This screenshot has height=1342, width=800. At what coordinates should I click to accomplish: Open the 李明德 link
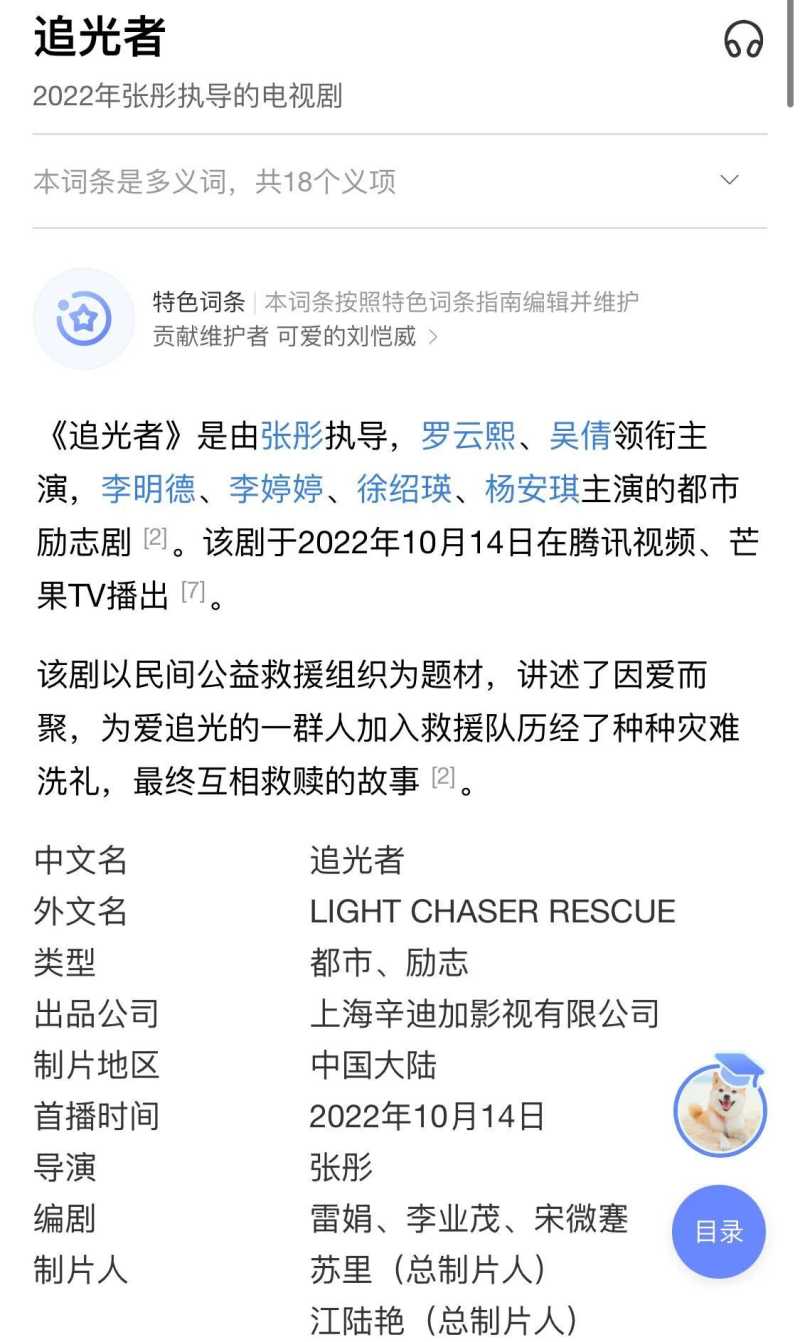[x=148, y=490]
